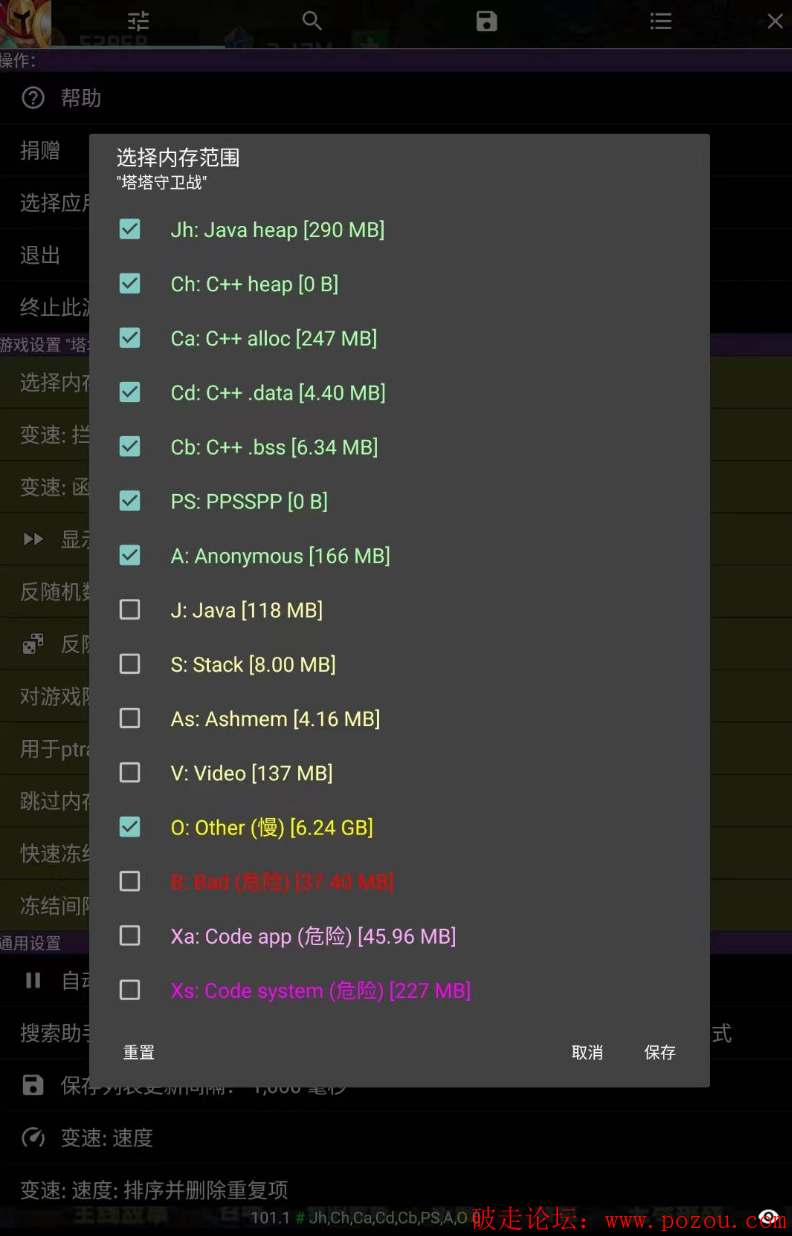
Task: Check V: Video memory range
Action: pyautogui.click(x=130, y=773)
